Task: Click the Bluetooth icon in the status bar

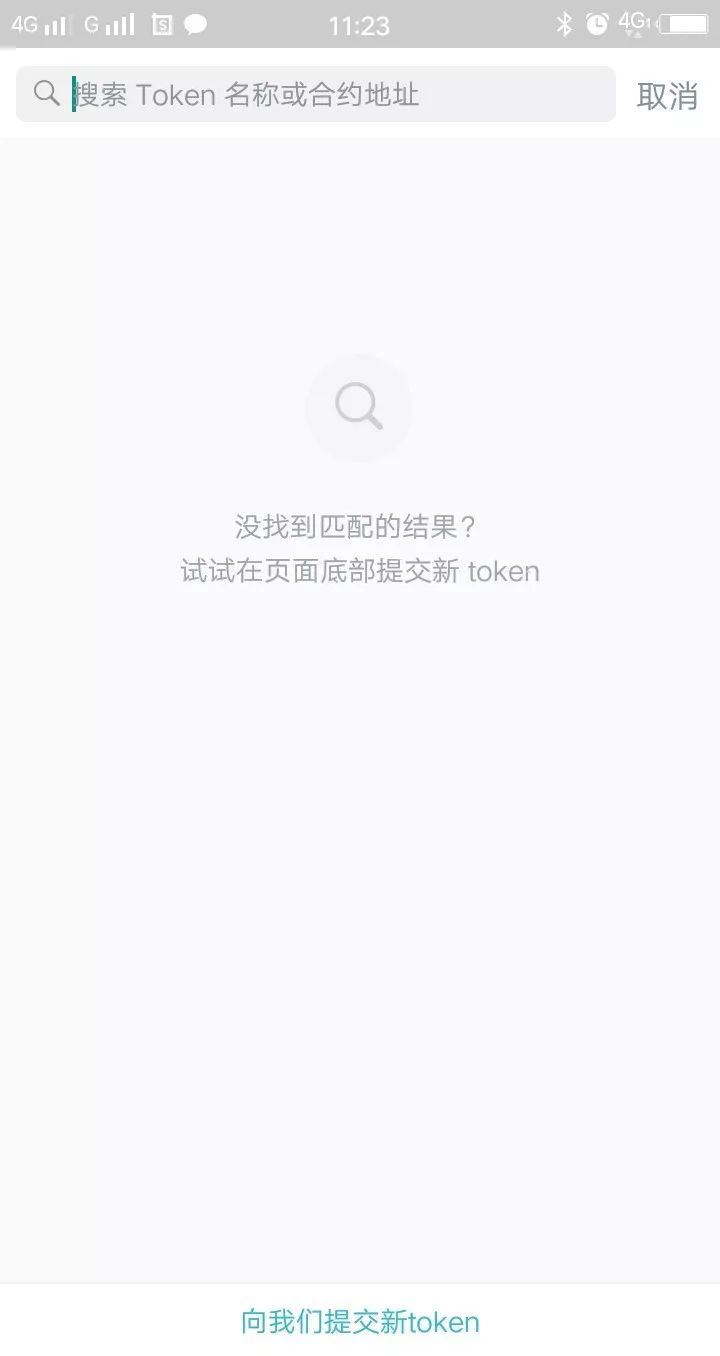Action: [563, 24]
